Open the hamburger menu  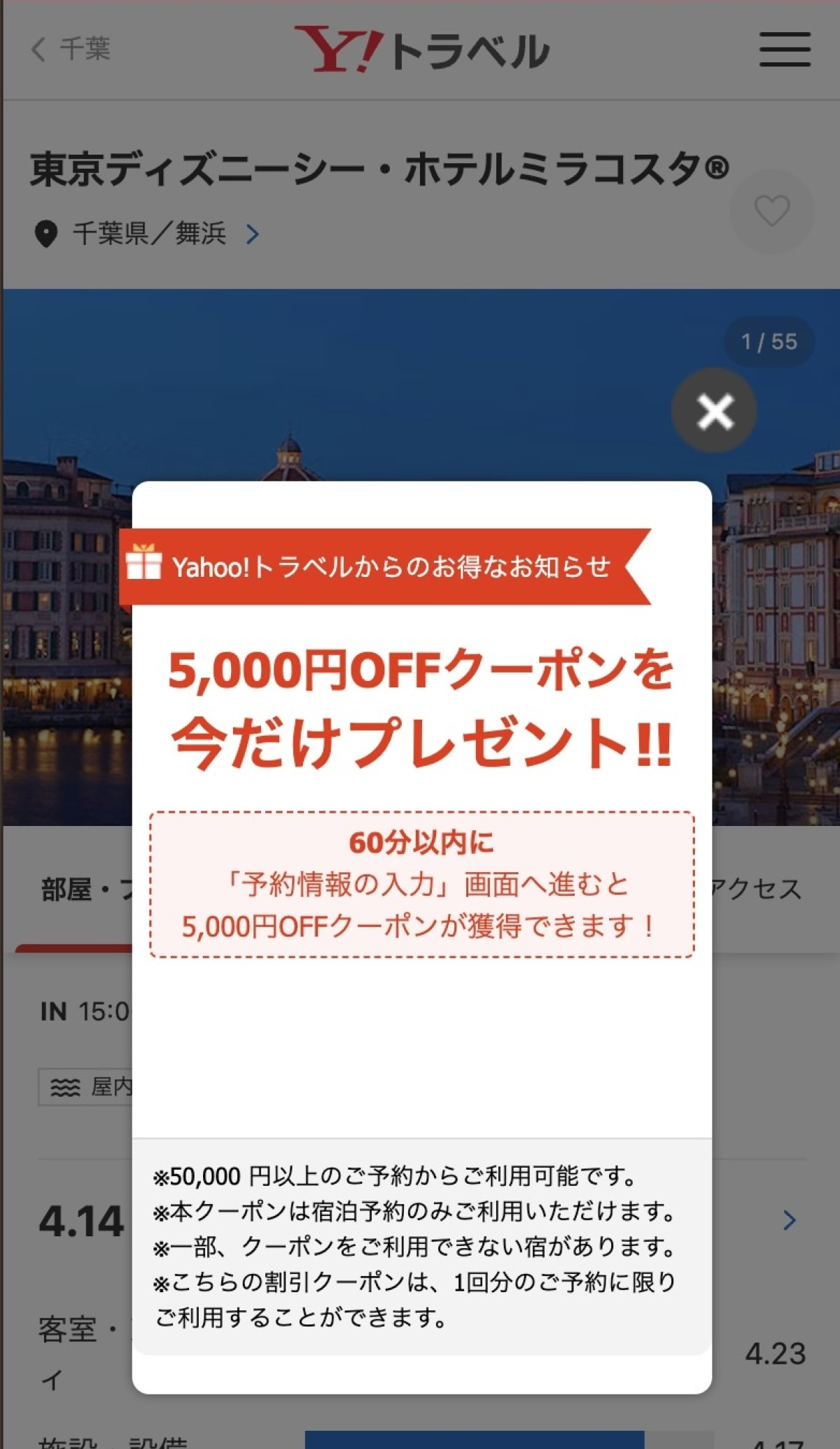785,50
